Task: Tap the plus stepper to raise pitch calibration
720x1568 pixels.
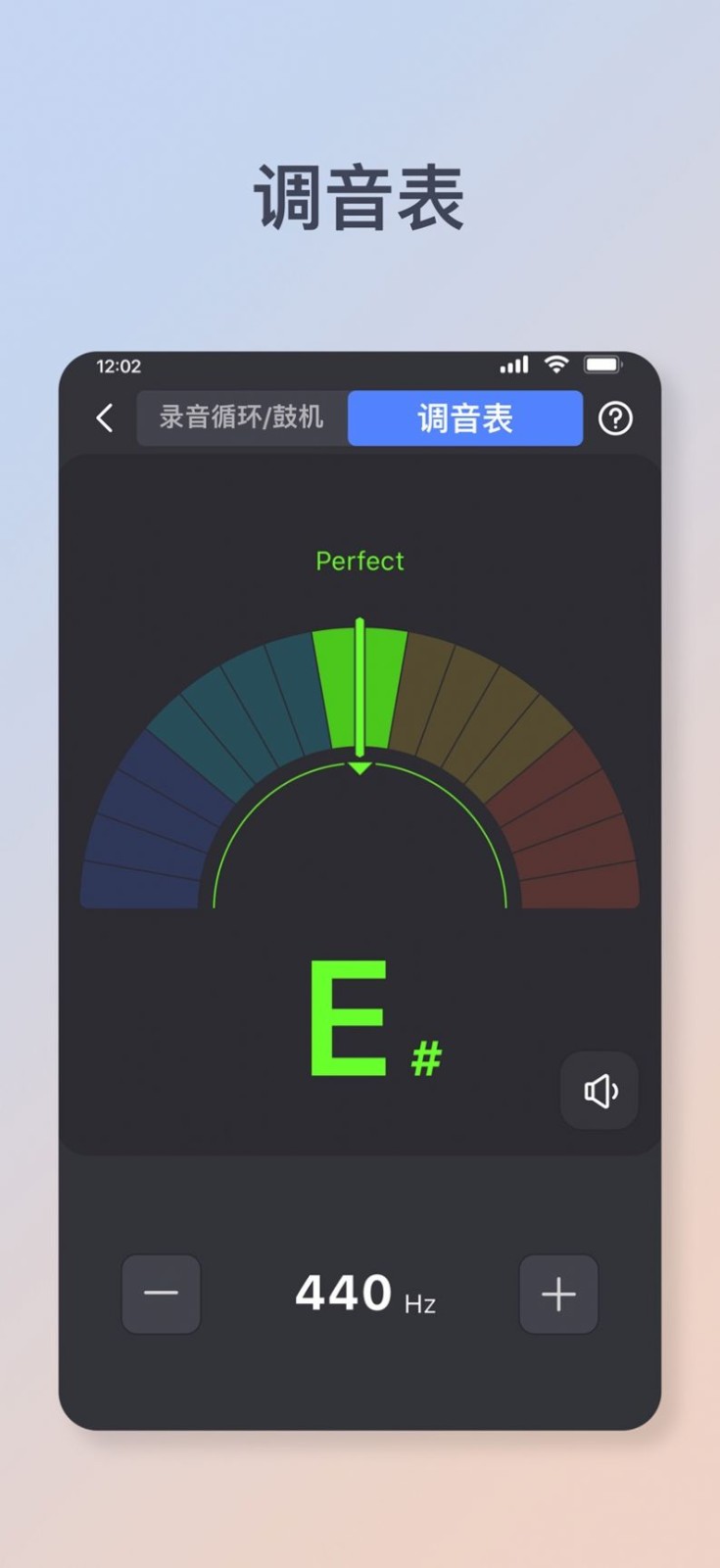Action: click(558, 1294)
